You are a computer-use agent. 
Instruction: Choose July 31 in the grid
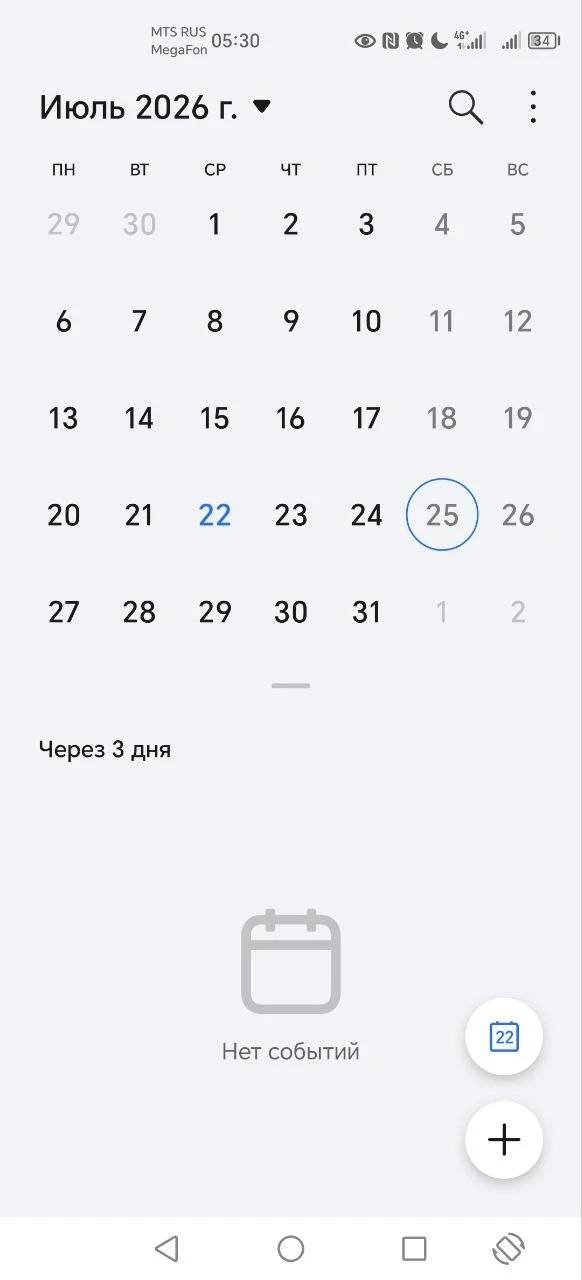pyautogui.click(x=367, y=612)
